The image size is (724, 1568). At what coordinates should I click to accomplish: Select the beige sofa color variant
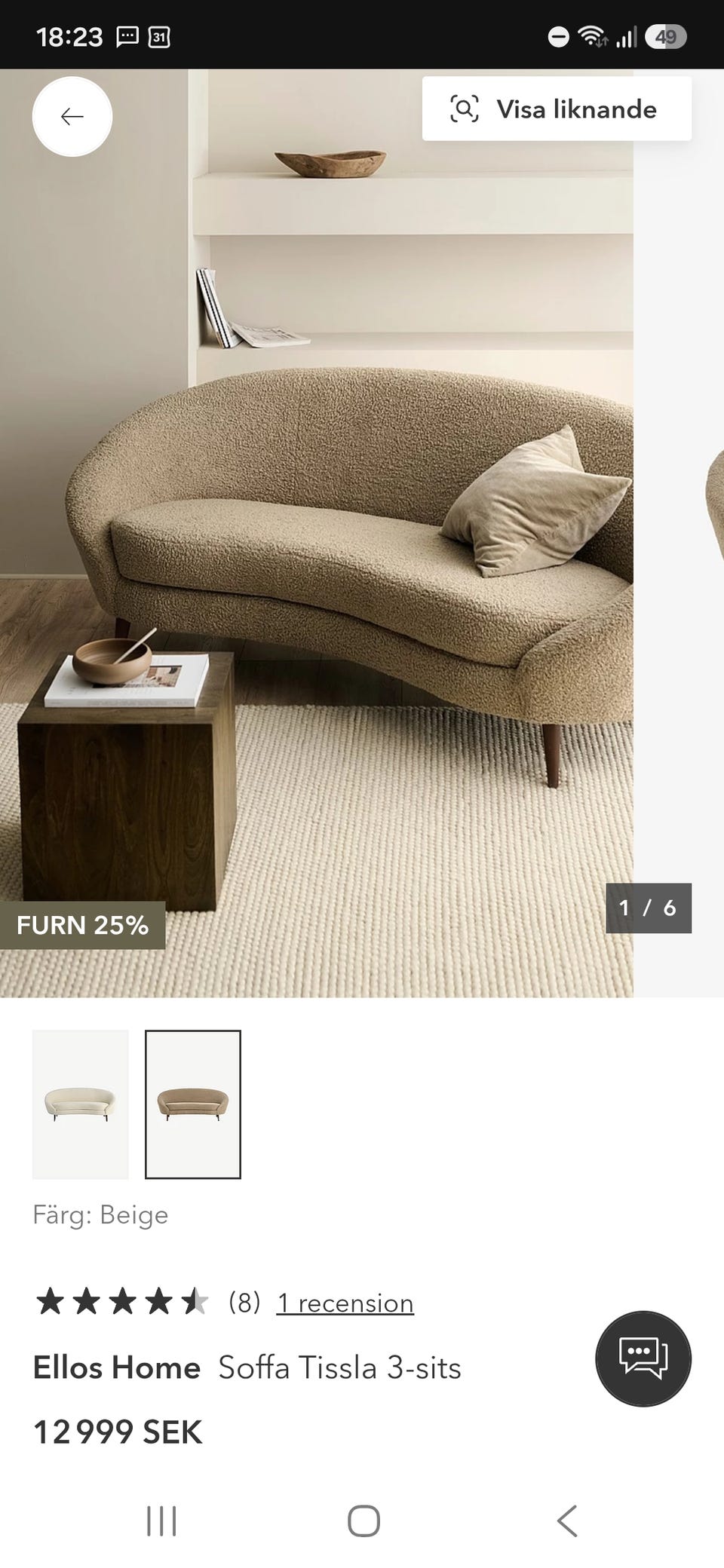[193, 1104]
